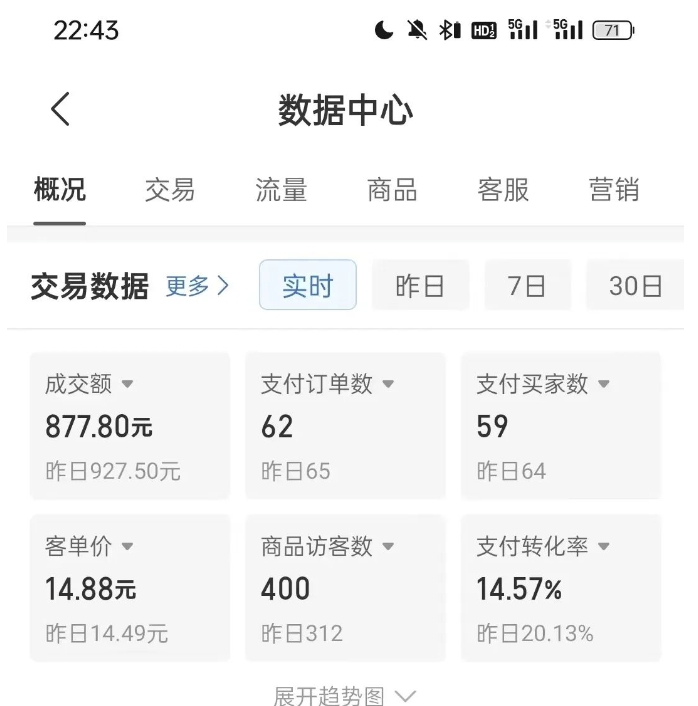Switch to the 交易 tab
This screenshot has width=698, height=706.
(x=170, y=190)
